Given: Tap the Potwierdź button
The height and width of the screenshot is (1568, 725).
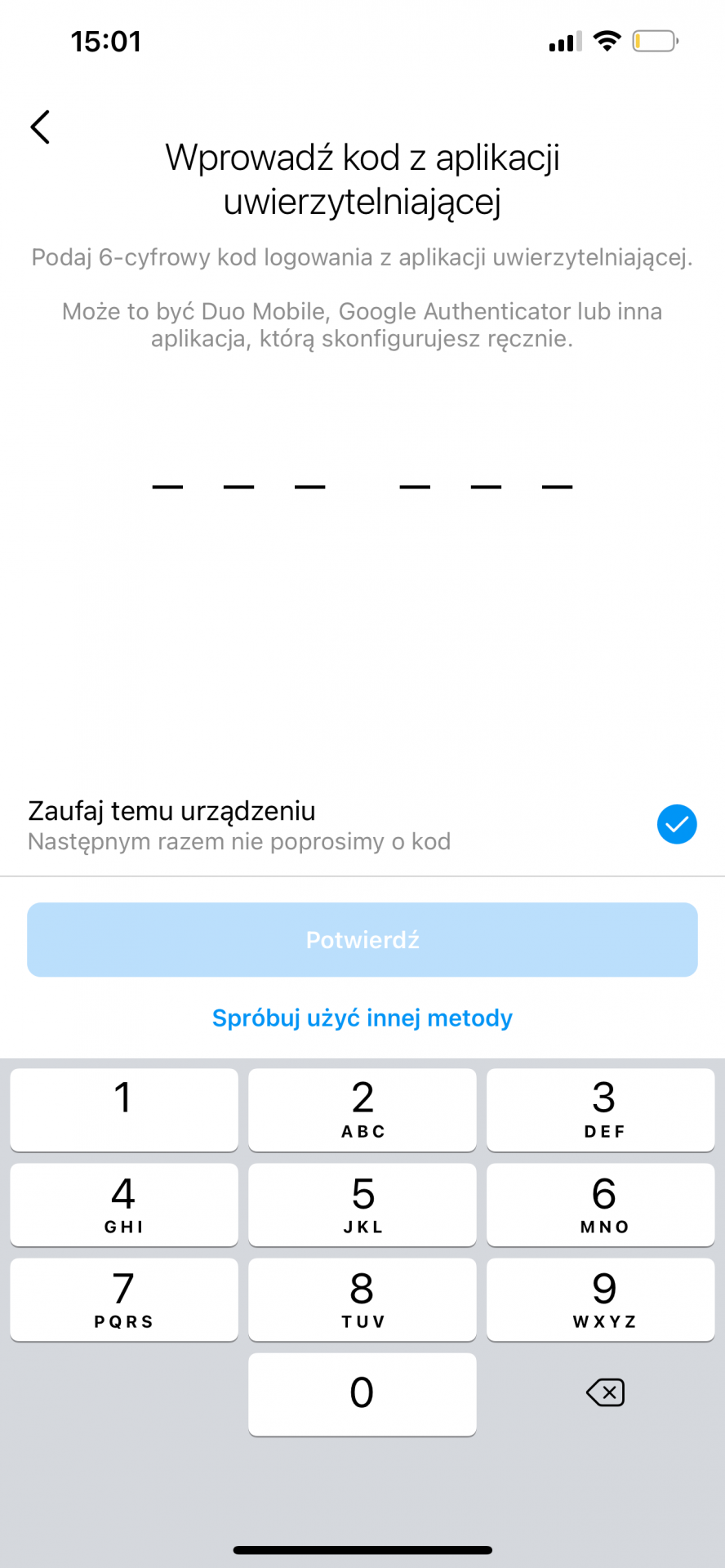Looking at the screenshot, I should pyautogui.click(x=362, y=940).
